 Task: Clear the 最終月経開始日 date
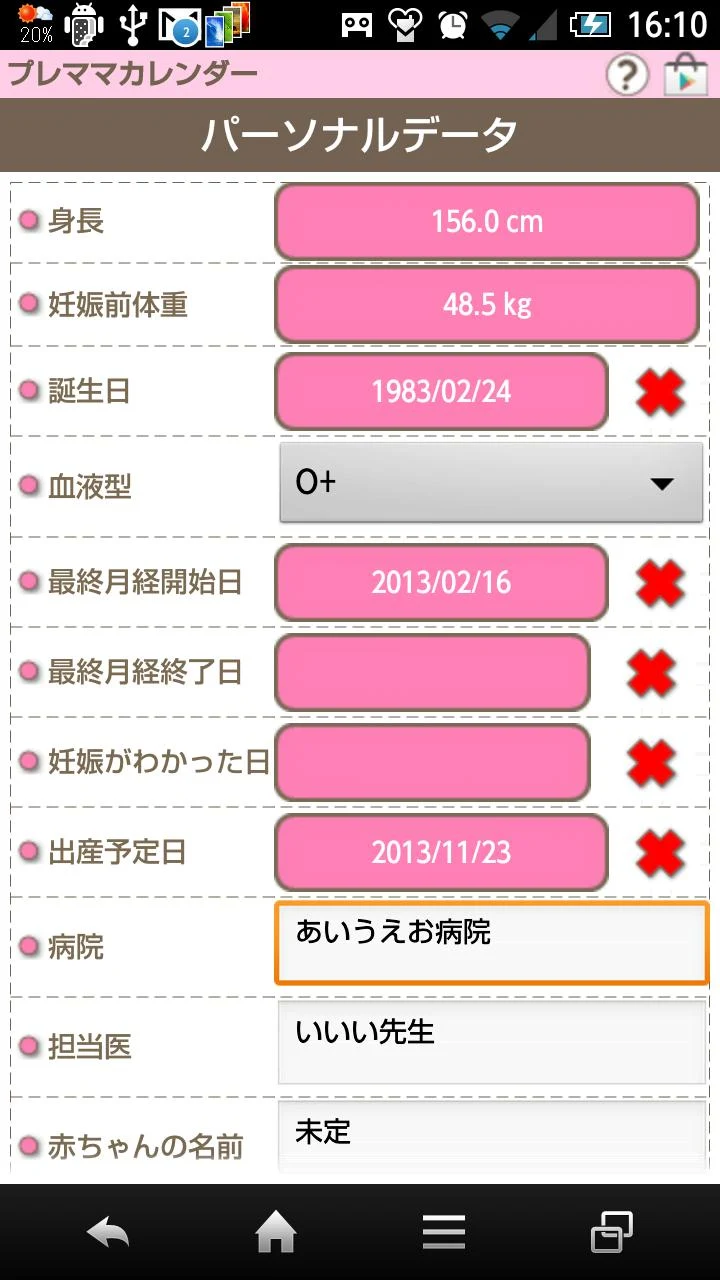[x=660, y=582]
